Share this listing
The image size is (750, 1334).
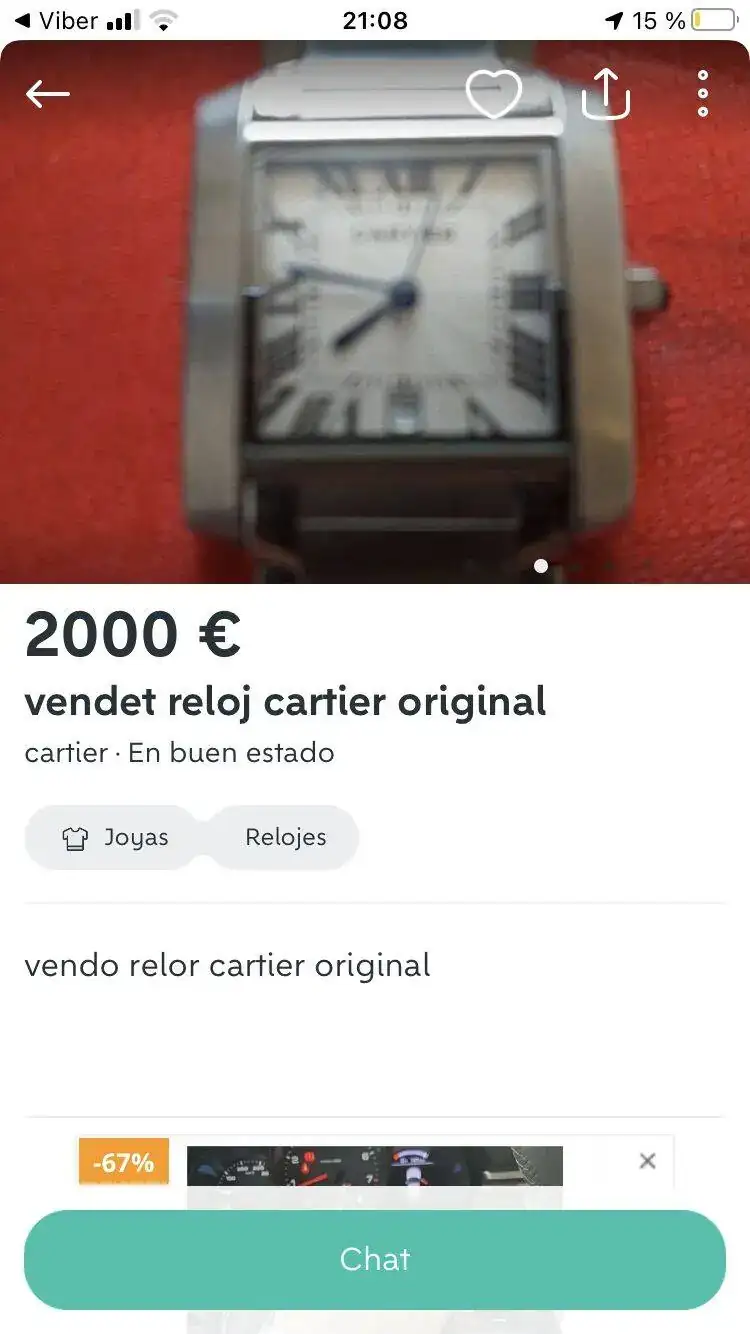(x=605, y=94)
